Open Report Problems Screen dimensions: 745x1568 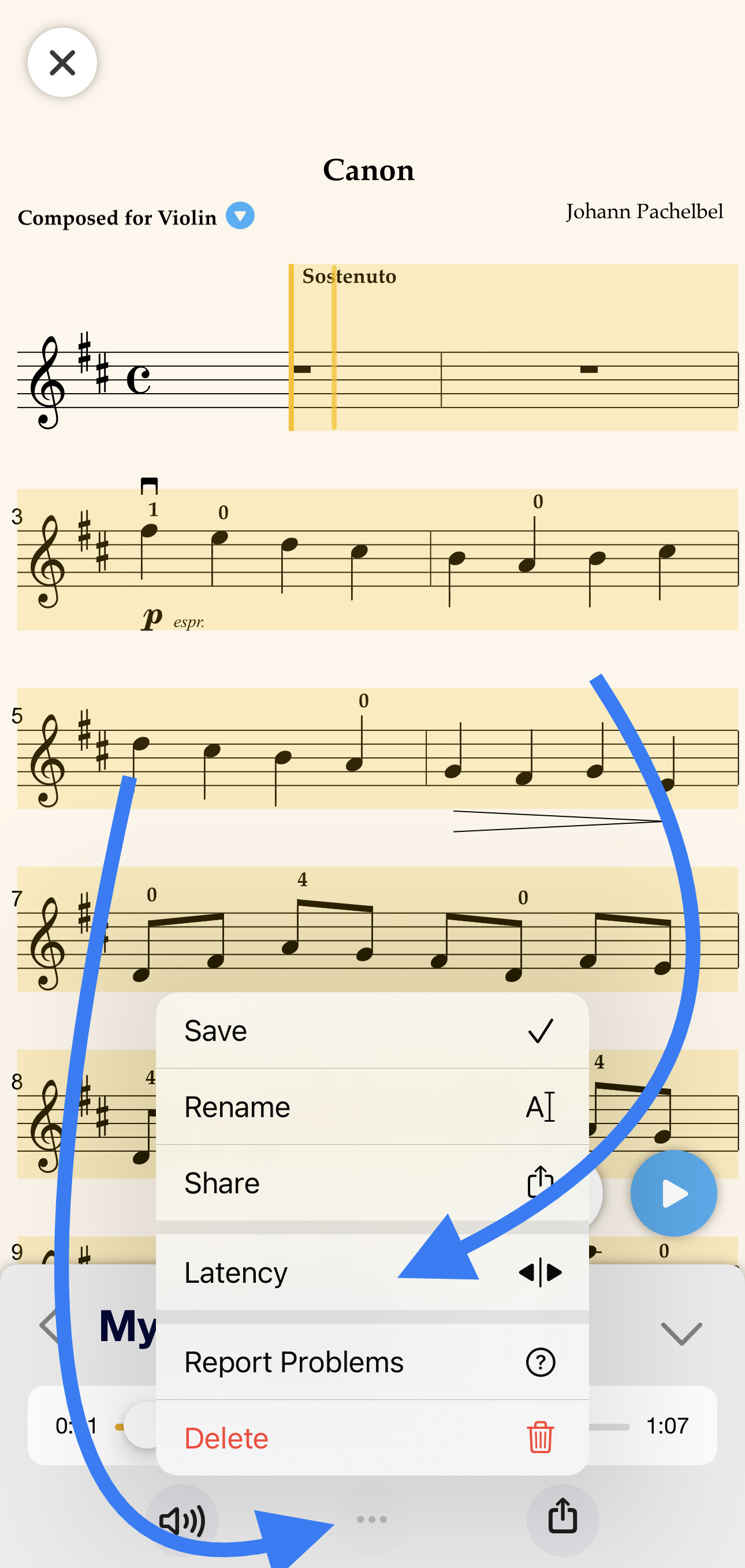(x=372, y=1362)
